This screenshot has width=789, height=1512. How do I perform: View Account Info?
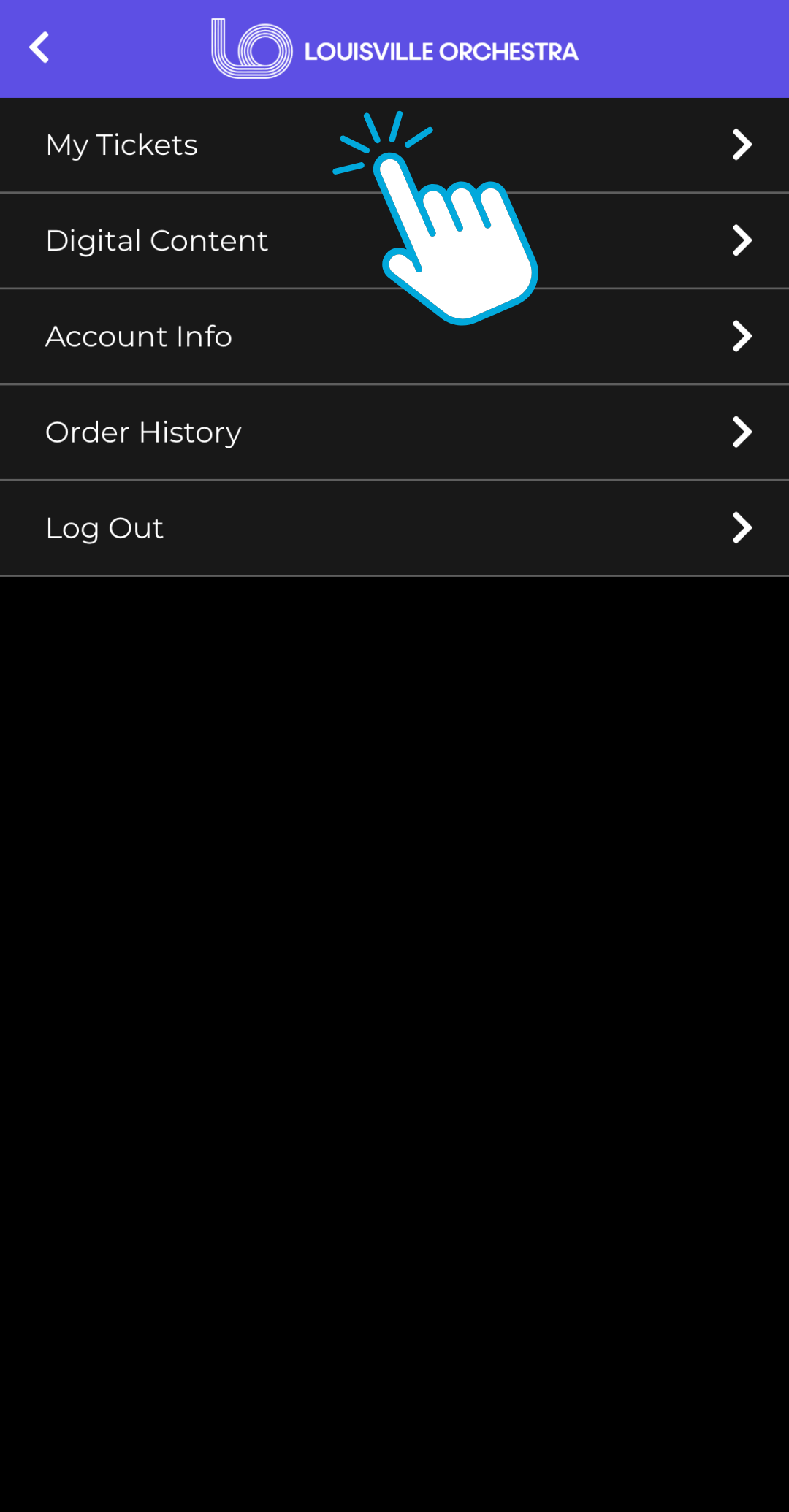click(x=139, y=337)
